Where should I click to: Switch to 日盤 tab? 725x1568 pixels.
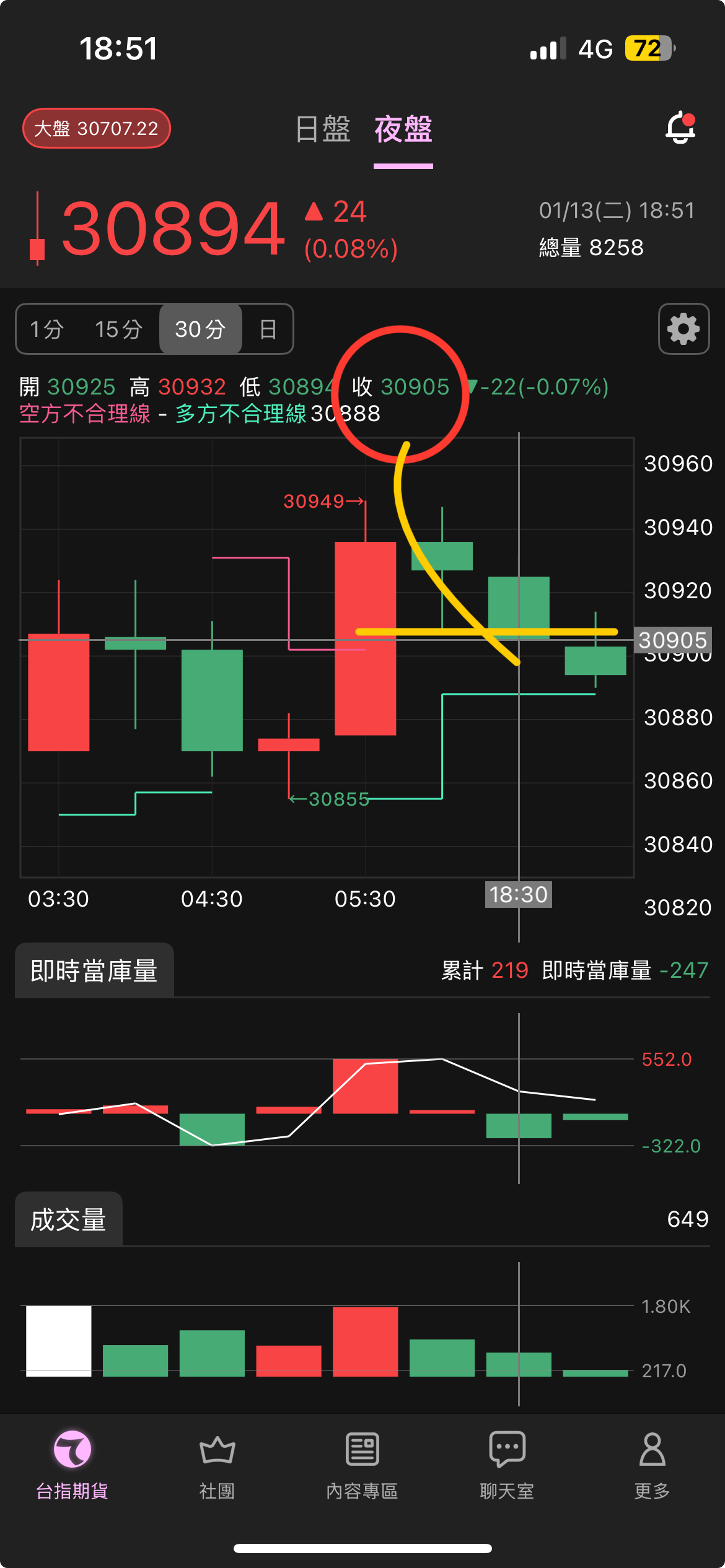(x=323, y=129)
